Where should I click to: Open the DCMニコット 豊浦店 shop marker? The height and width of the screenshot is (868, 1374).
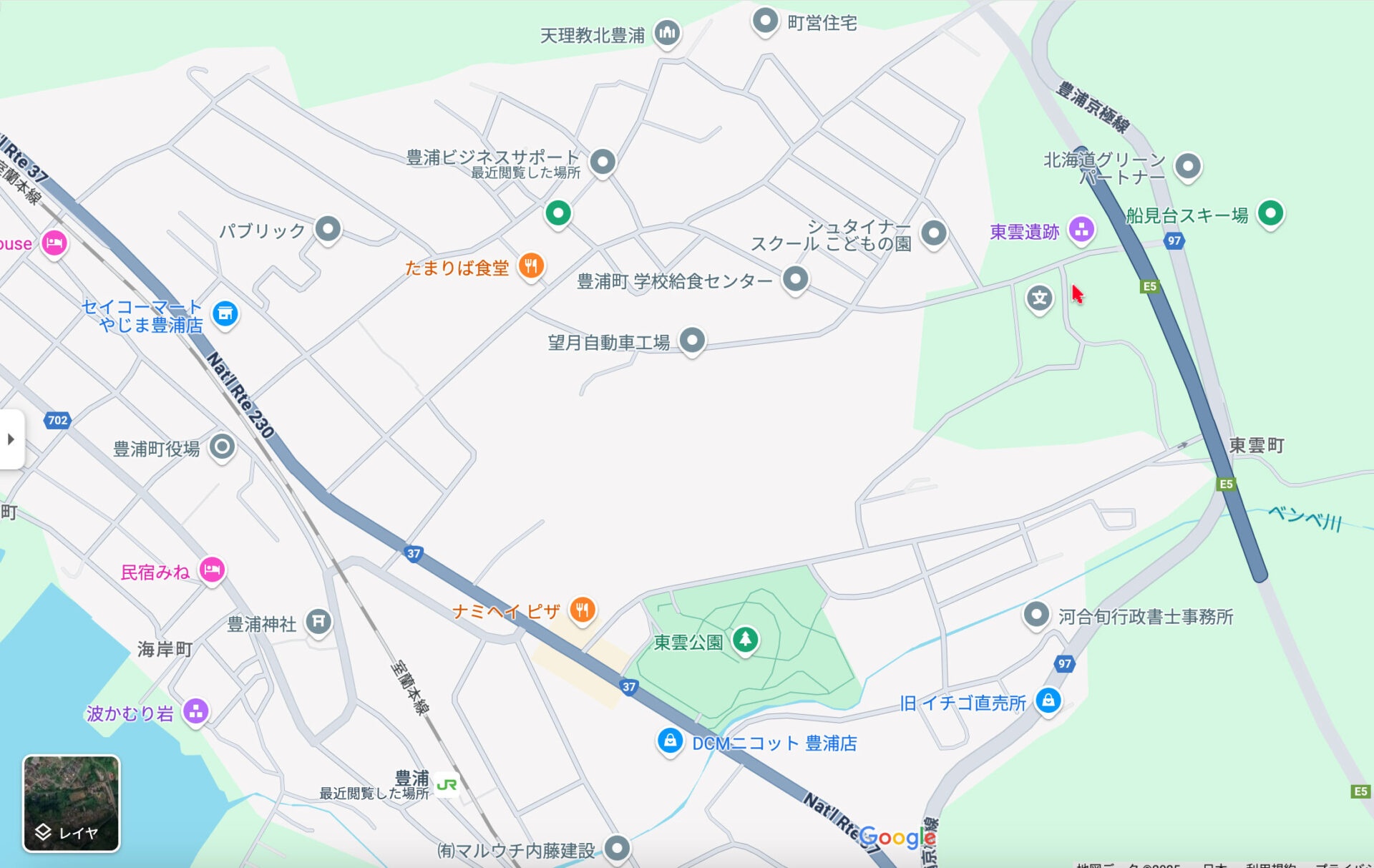670,740
